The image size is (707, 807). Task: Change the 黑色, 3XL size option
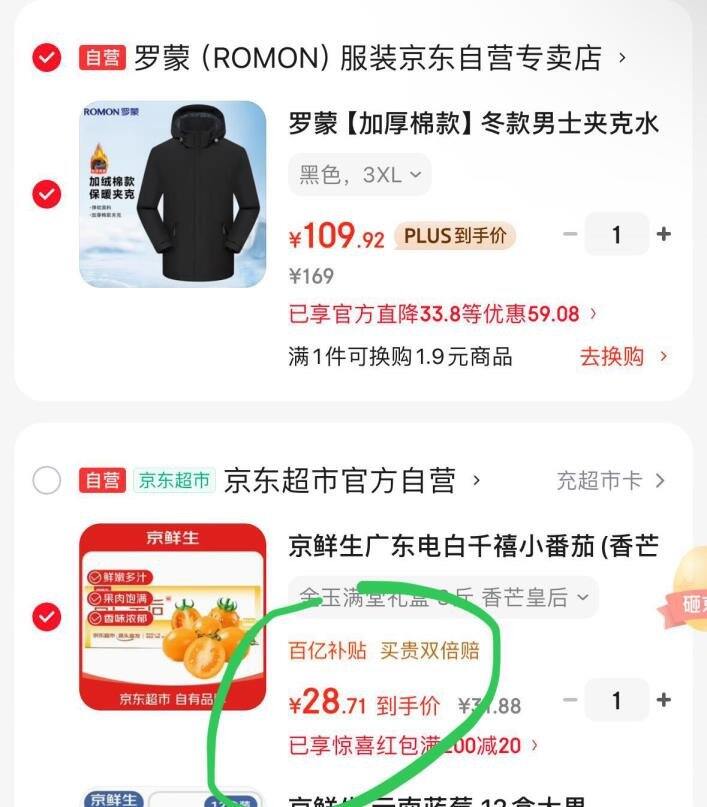[360, 175]
